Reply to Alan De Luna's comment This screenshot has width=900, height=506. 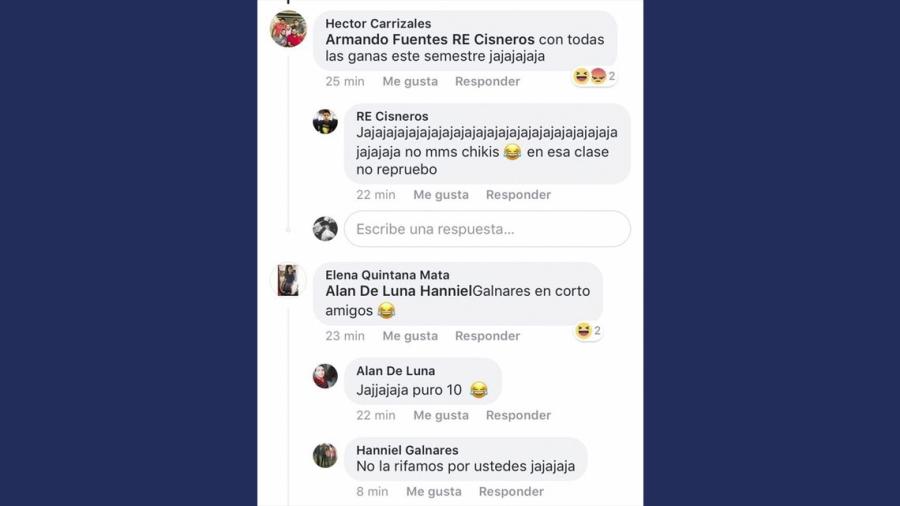tap(518, 415)
